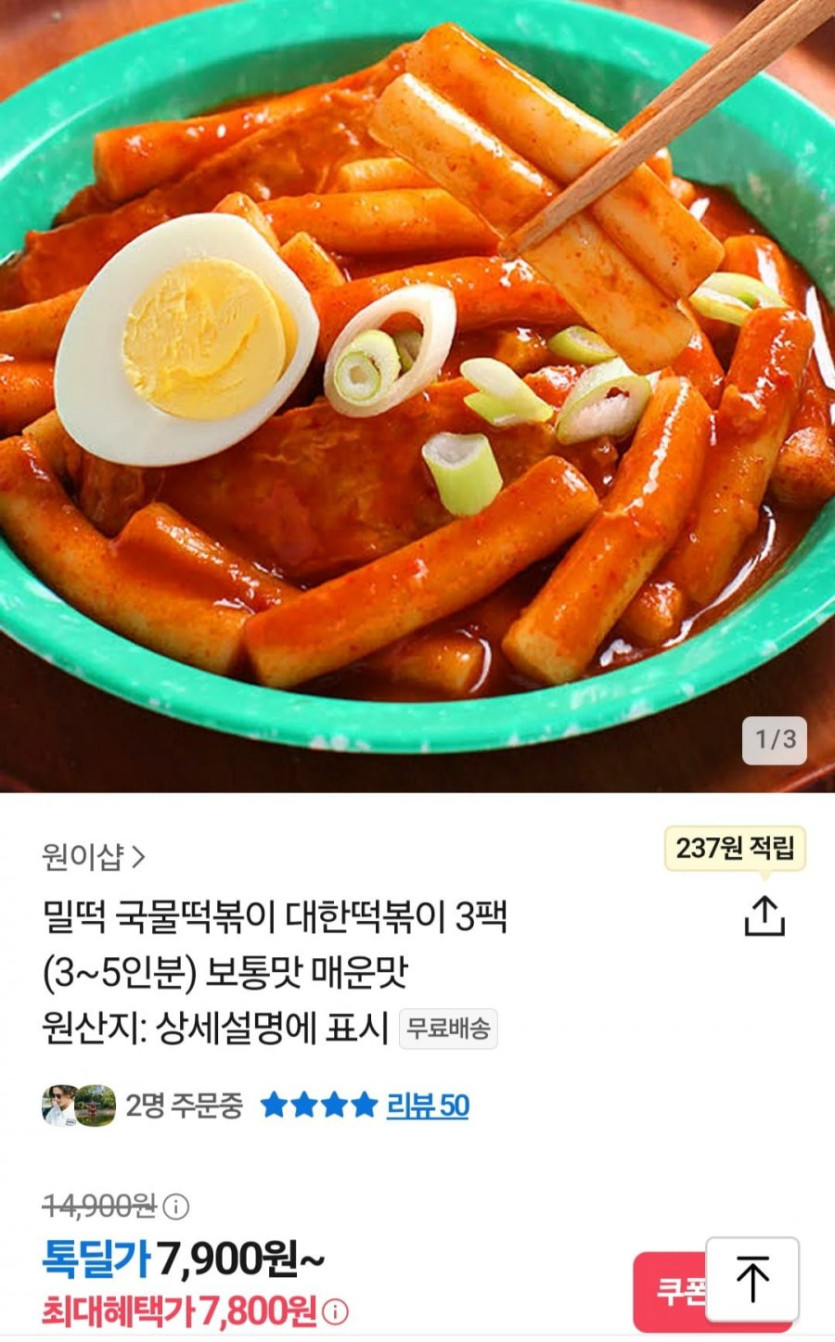Viewport: 835px width, 1342px height.
Task: Tap the scroll-to-top arrow button
Action: tap(752, 1279)
